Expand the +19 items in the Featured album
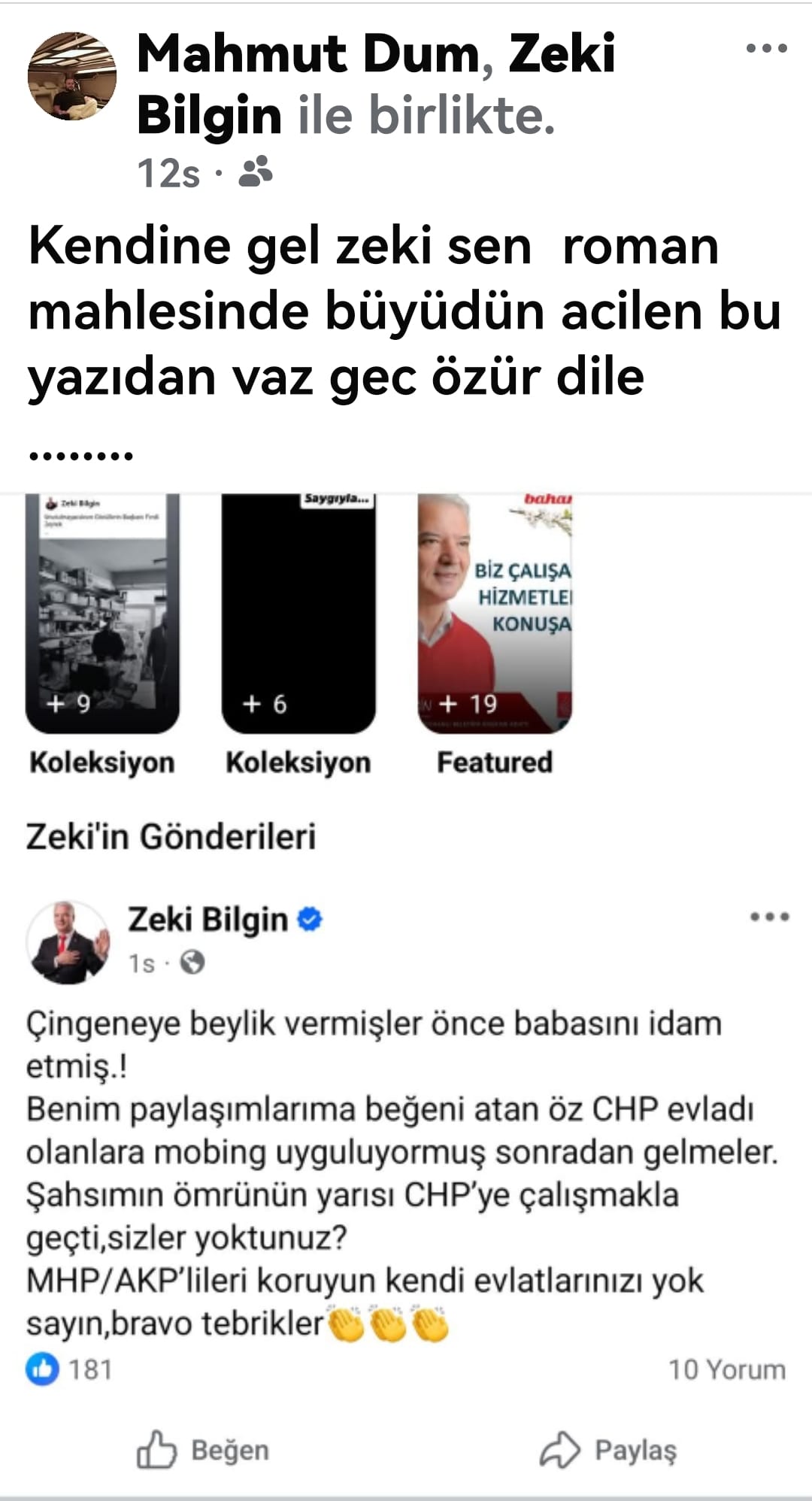Viewport: 812px width, 1501px height. tap(467, 704)
